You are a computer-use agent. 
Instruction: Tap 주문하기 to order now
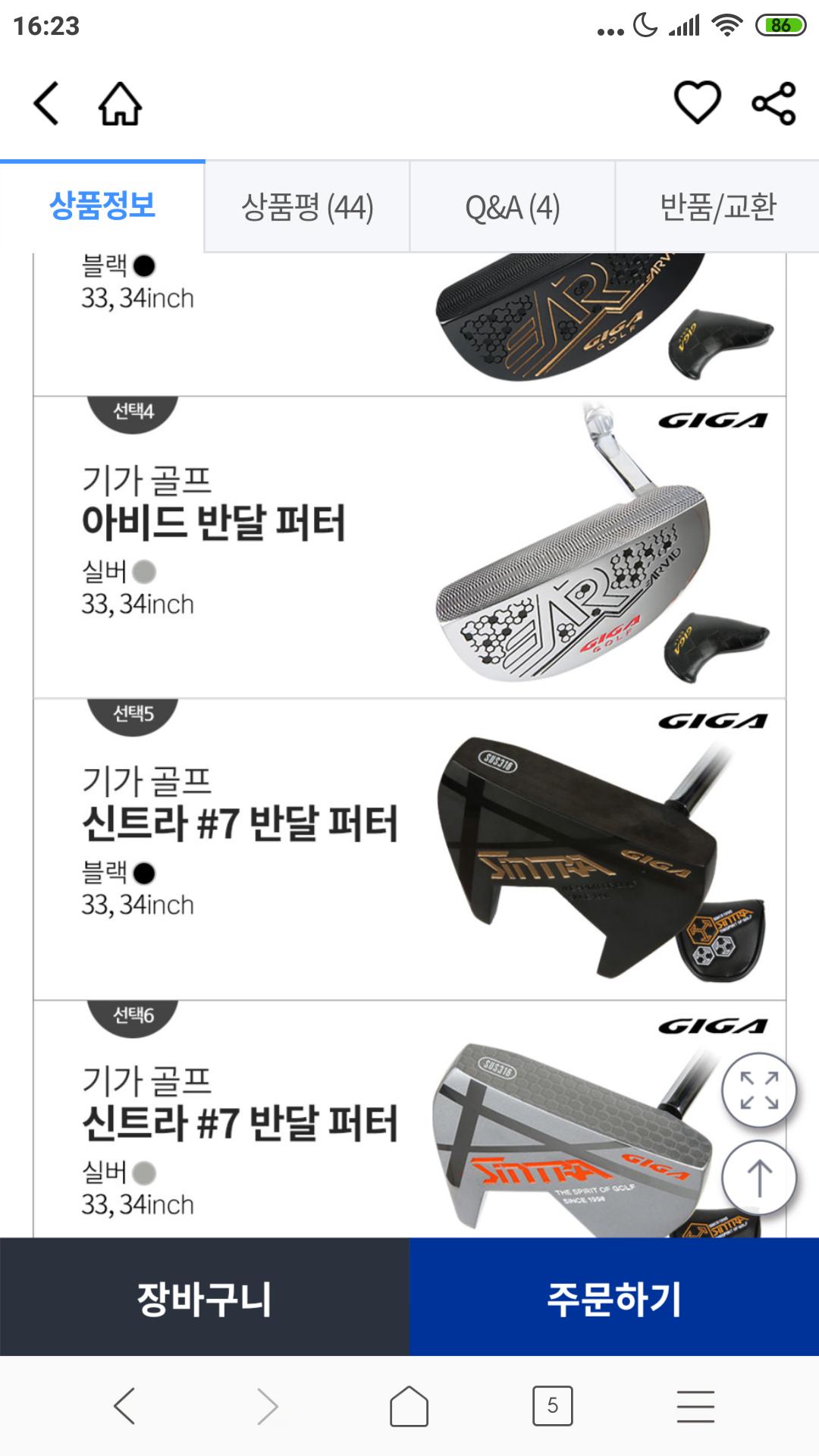click(x=614, y=1298)
